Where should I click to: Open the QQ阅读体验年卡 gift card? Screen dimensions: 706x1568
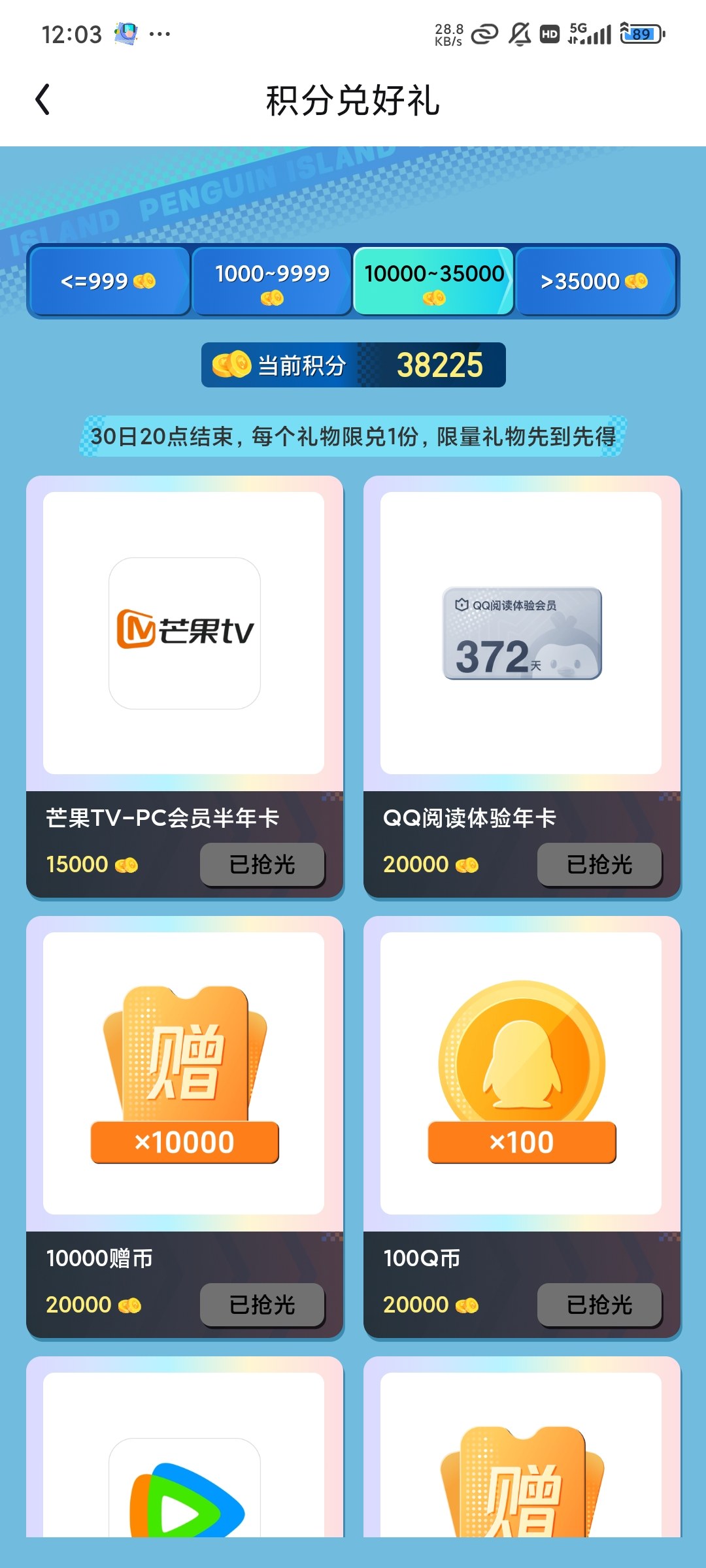522,687
